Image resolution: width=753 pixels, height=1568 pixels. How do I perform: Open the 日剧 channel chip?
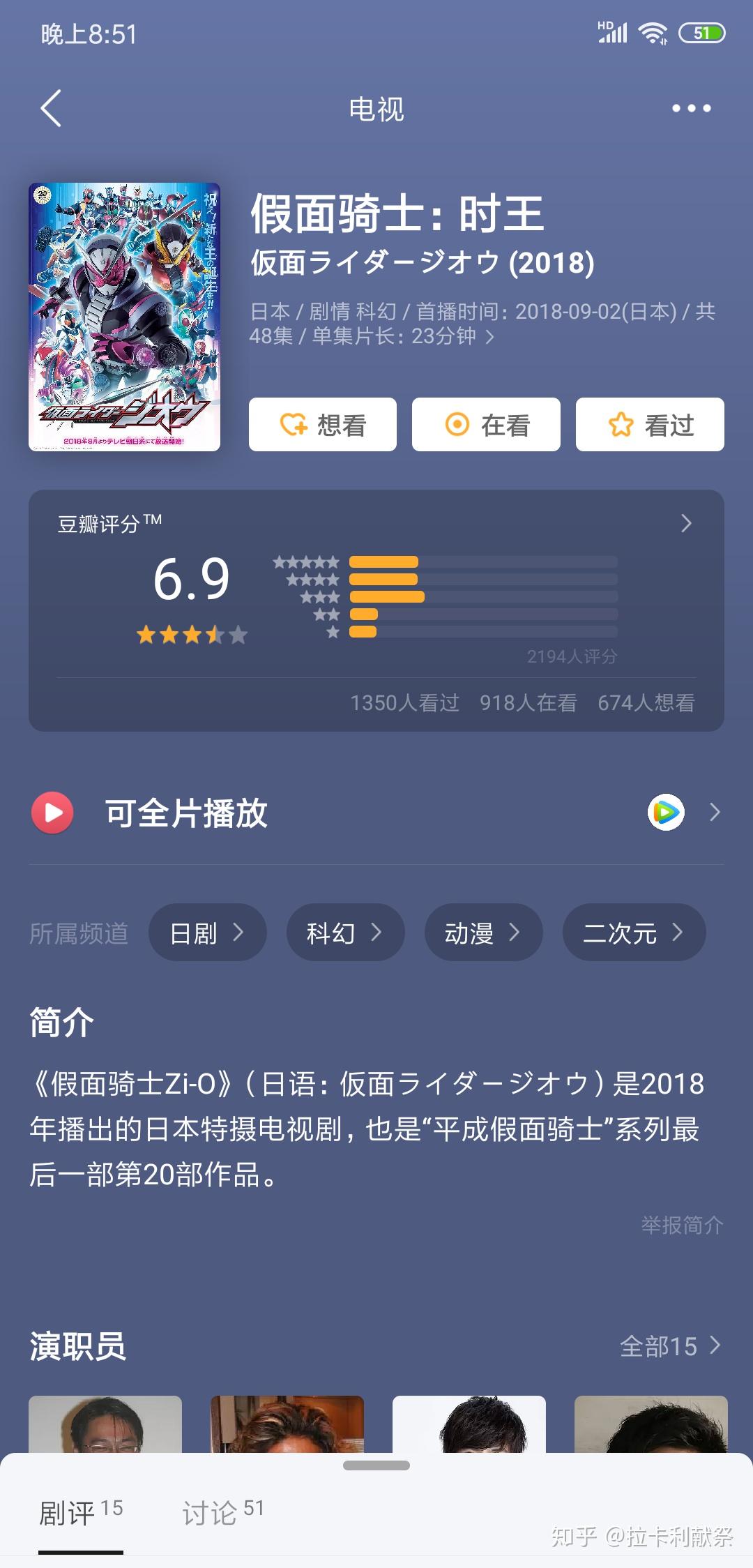pyautogui.click(x=207, y=933)
